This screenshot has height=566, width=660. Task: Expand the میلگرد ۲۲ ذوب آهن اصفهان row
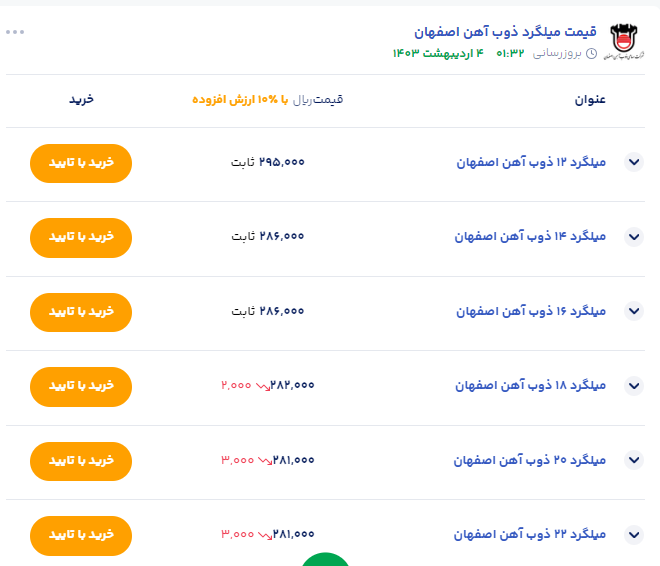pos(633,535)
